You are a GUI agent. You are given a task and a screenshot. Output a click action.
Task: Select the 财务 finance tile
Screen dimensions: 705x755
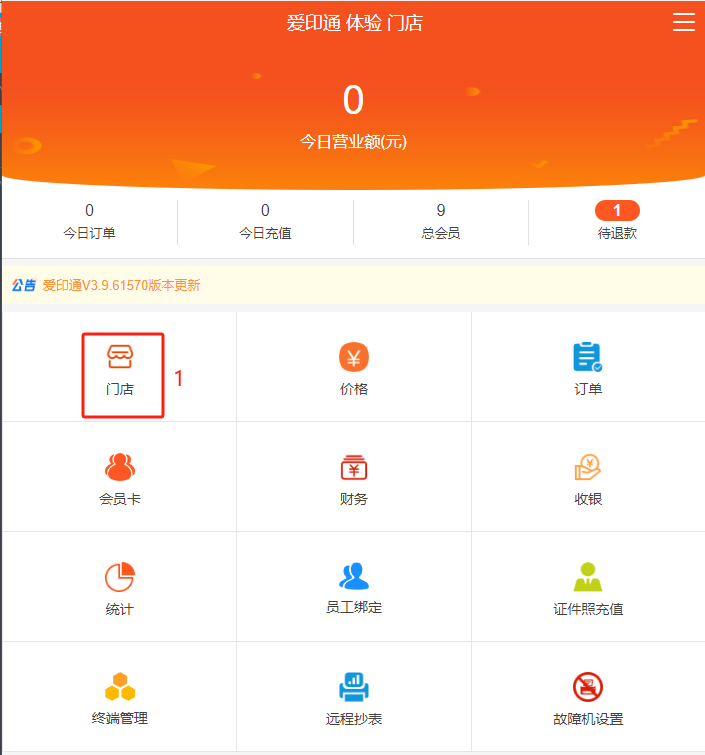coord(354,479)
